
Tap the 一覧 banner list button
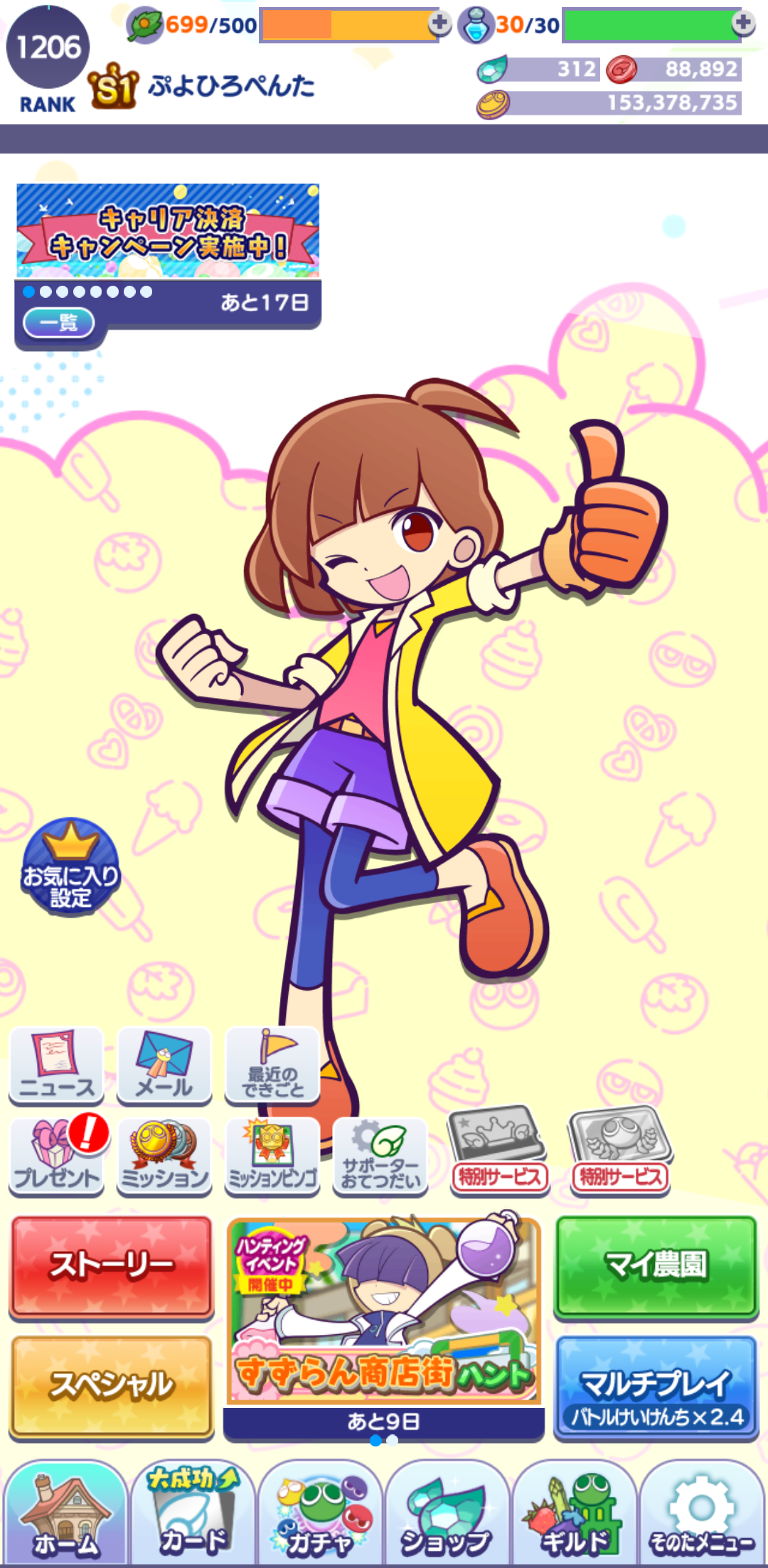pos(59,323)
